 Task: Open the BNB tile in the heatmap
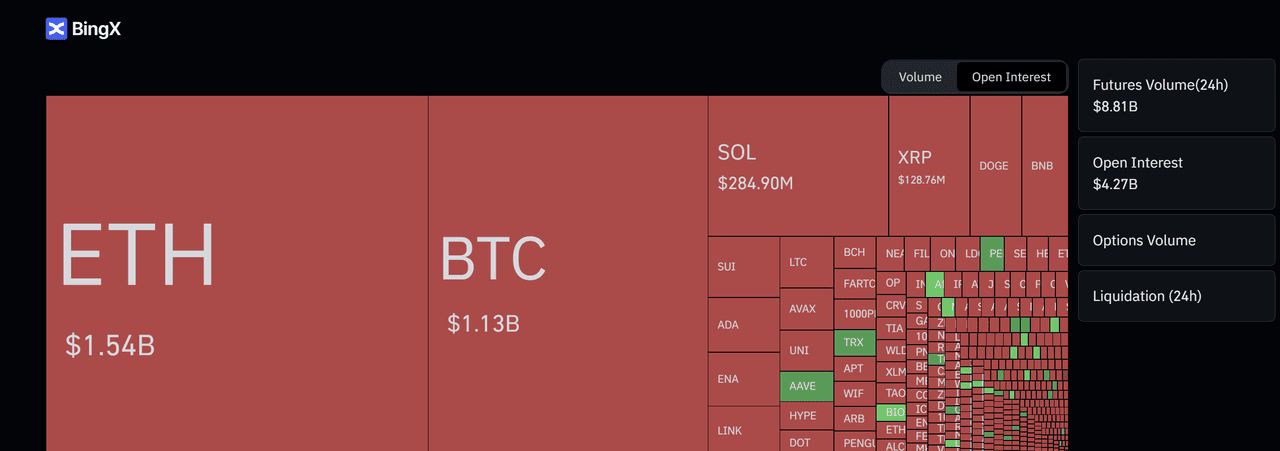1044,166
